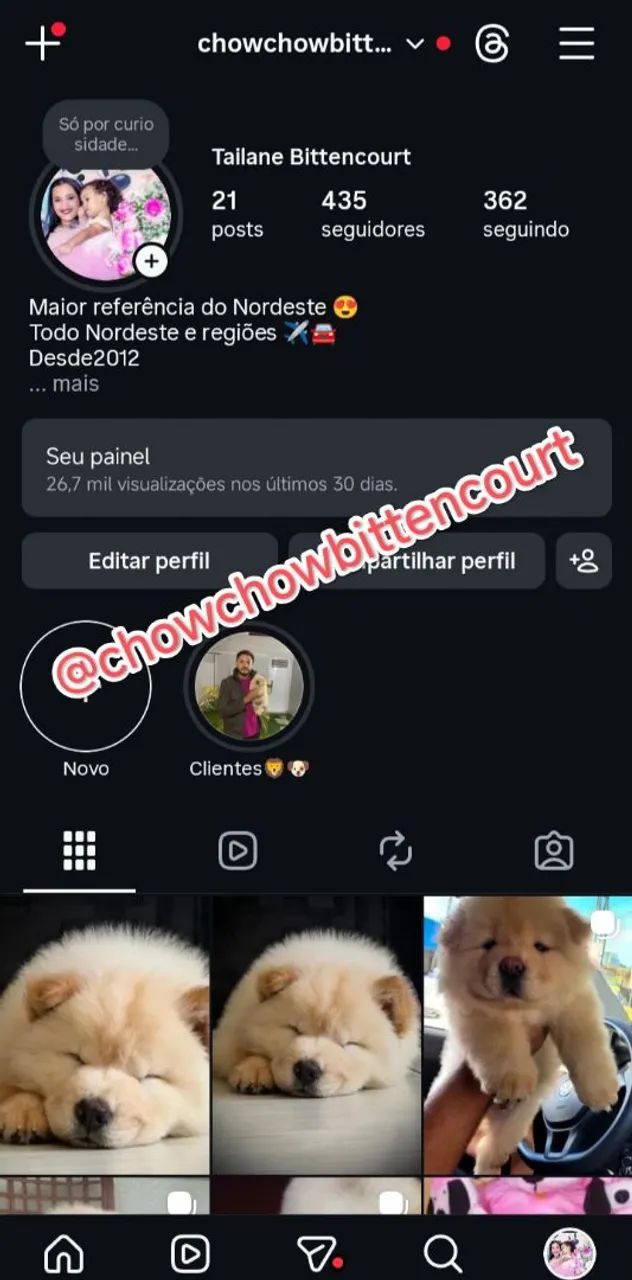Open the Clientes highlight

(249, 687)
